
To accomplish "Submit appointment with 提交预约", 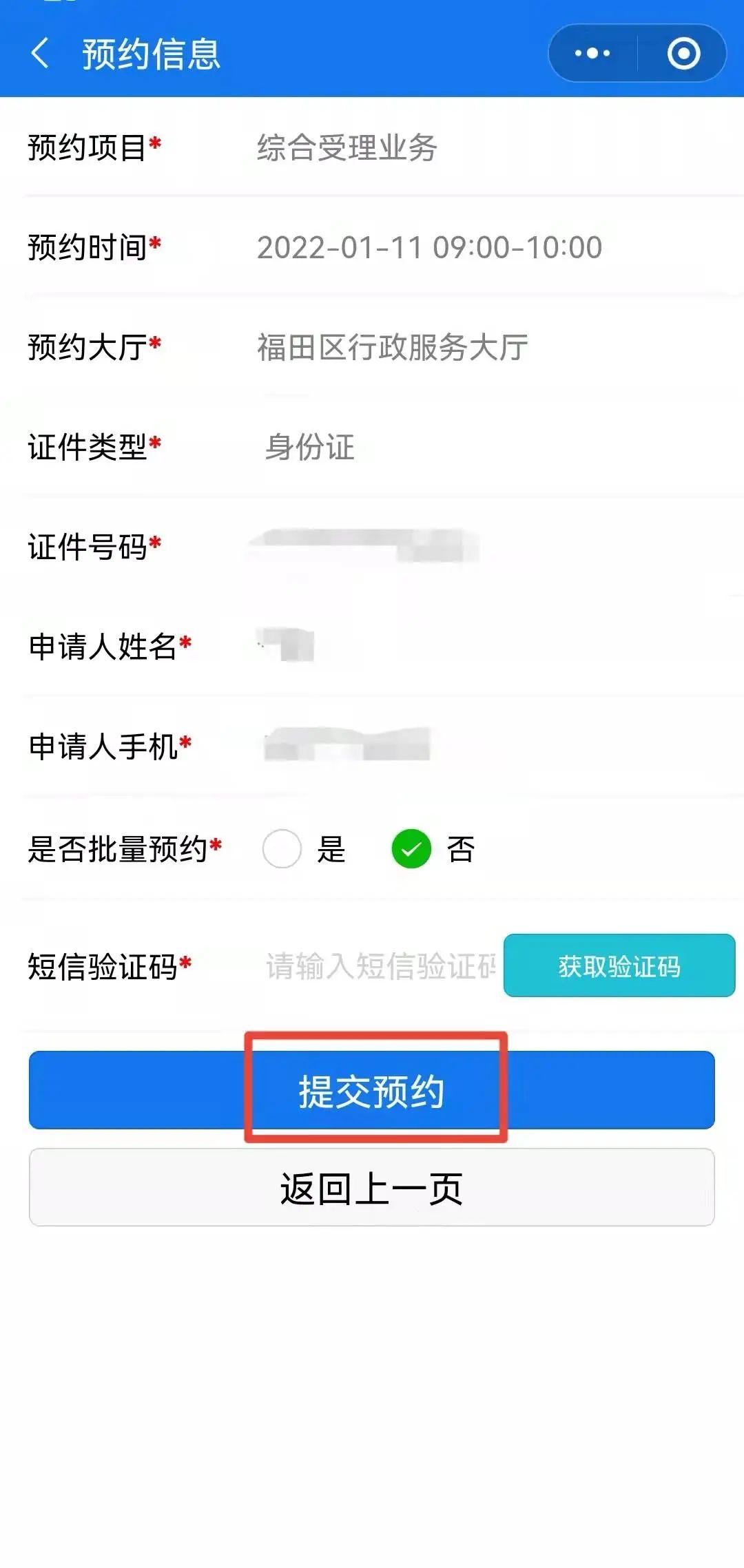I will point(372,1090).
